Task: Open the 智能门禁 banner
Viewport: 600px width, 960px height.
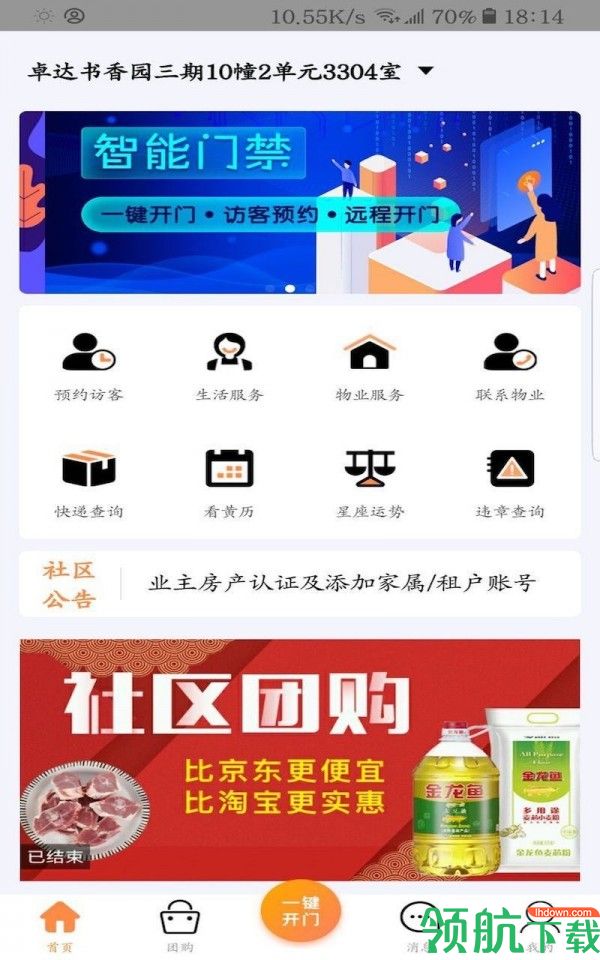Action: [x=300, y=202]
